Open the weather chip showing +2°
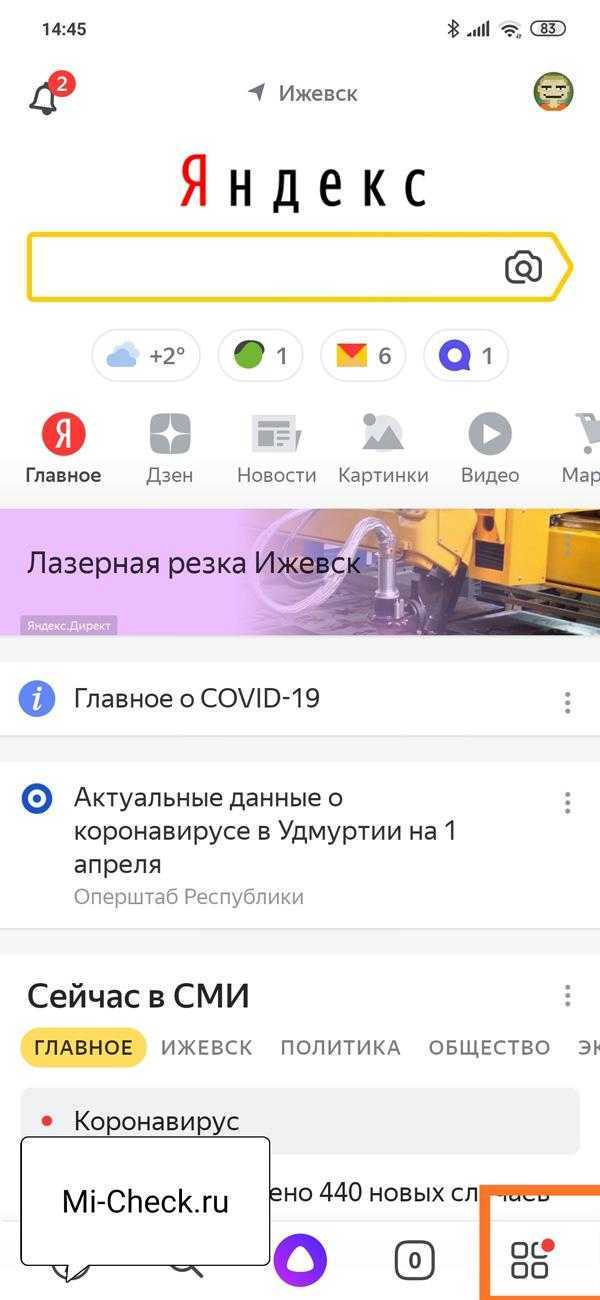 pyautogui.click(x=146, y=356)
